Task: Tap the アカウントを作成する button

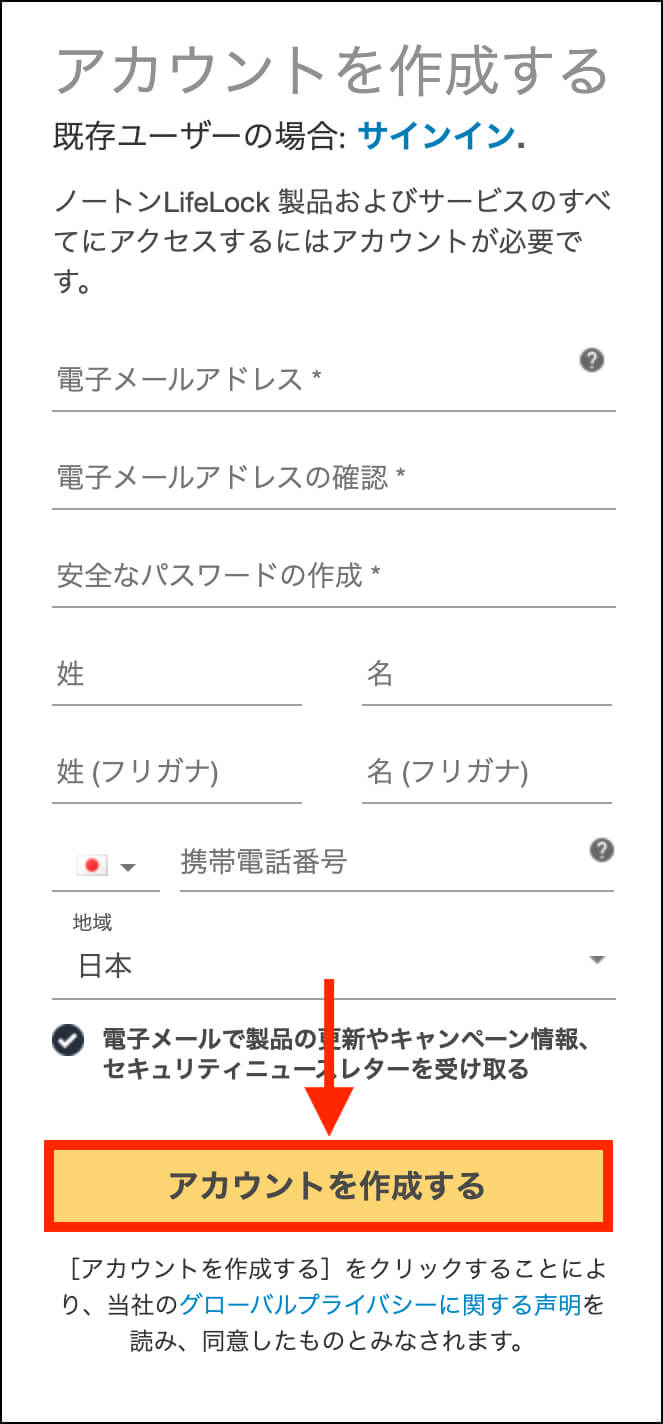Action: (328, 1186)
